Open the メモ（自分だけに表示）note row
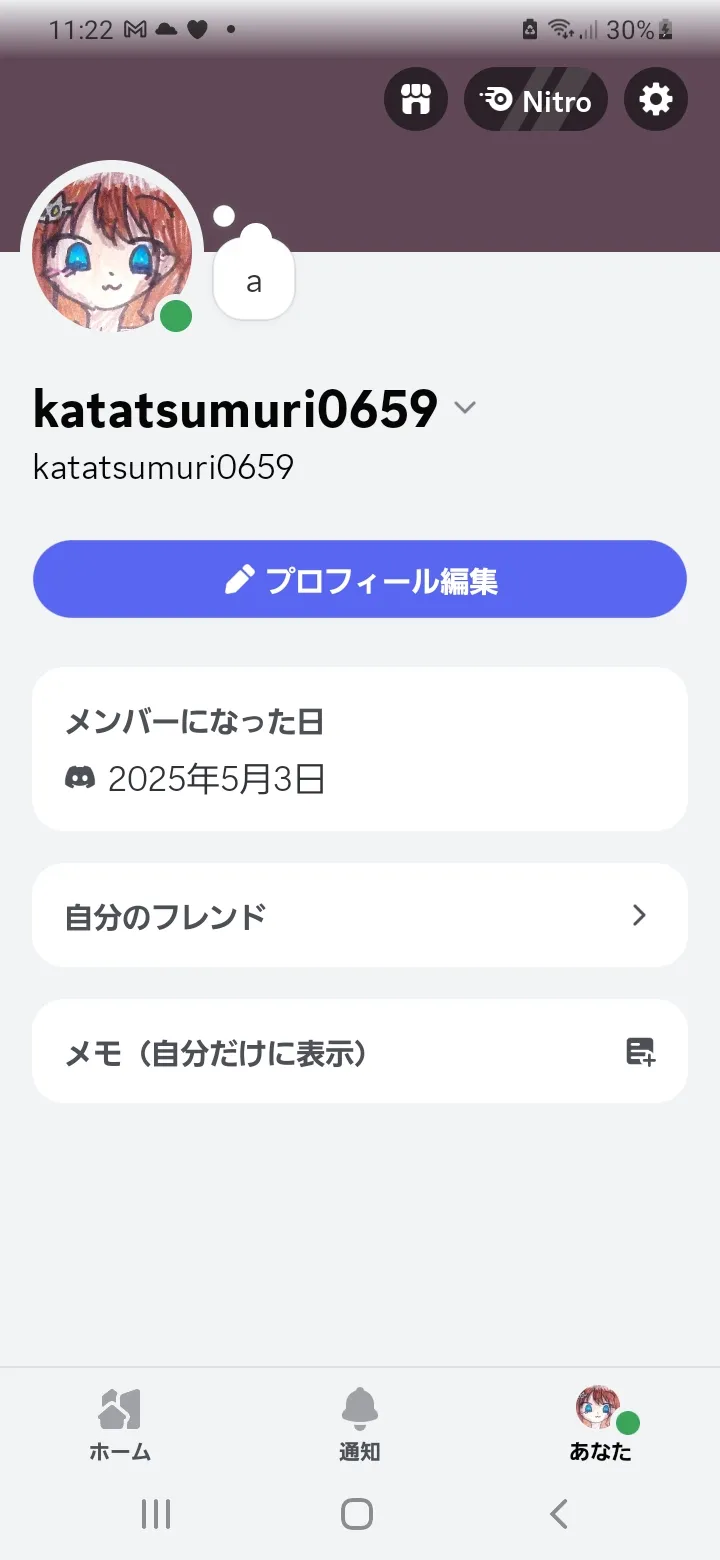The image size is (720, 1560). (x=360, y=1052)
